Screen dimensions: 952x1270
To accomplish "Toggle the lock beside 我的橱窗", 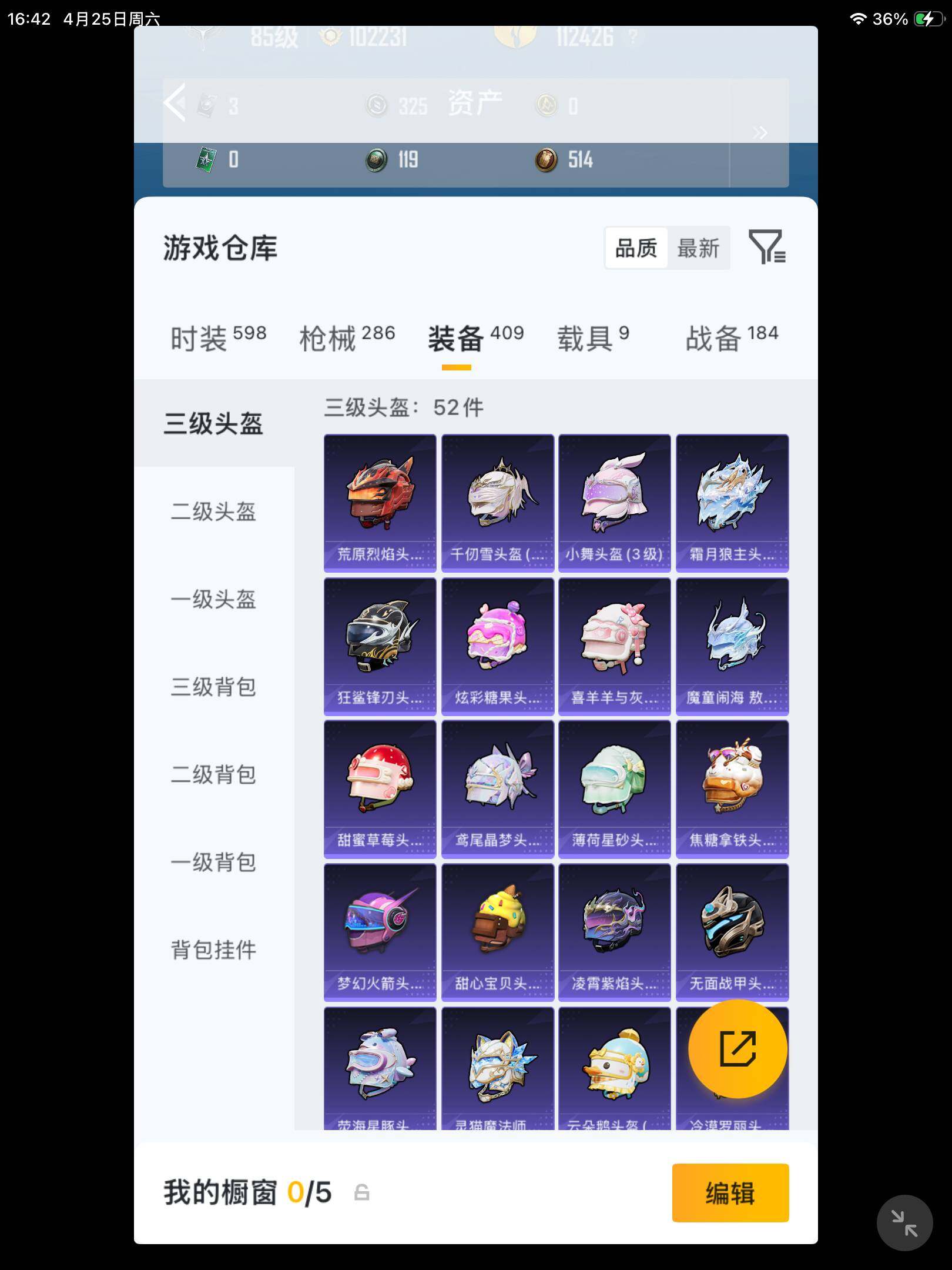I will [x=363, y=1192].
